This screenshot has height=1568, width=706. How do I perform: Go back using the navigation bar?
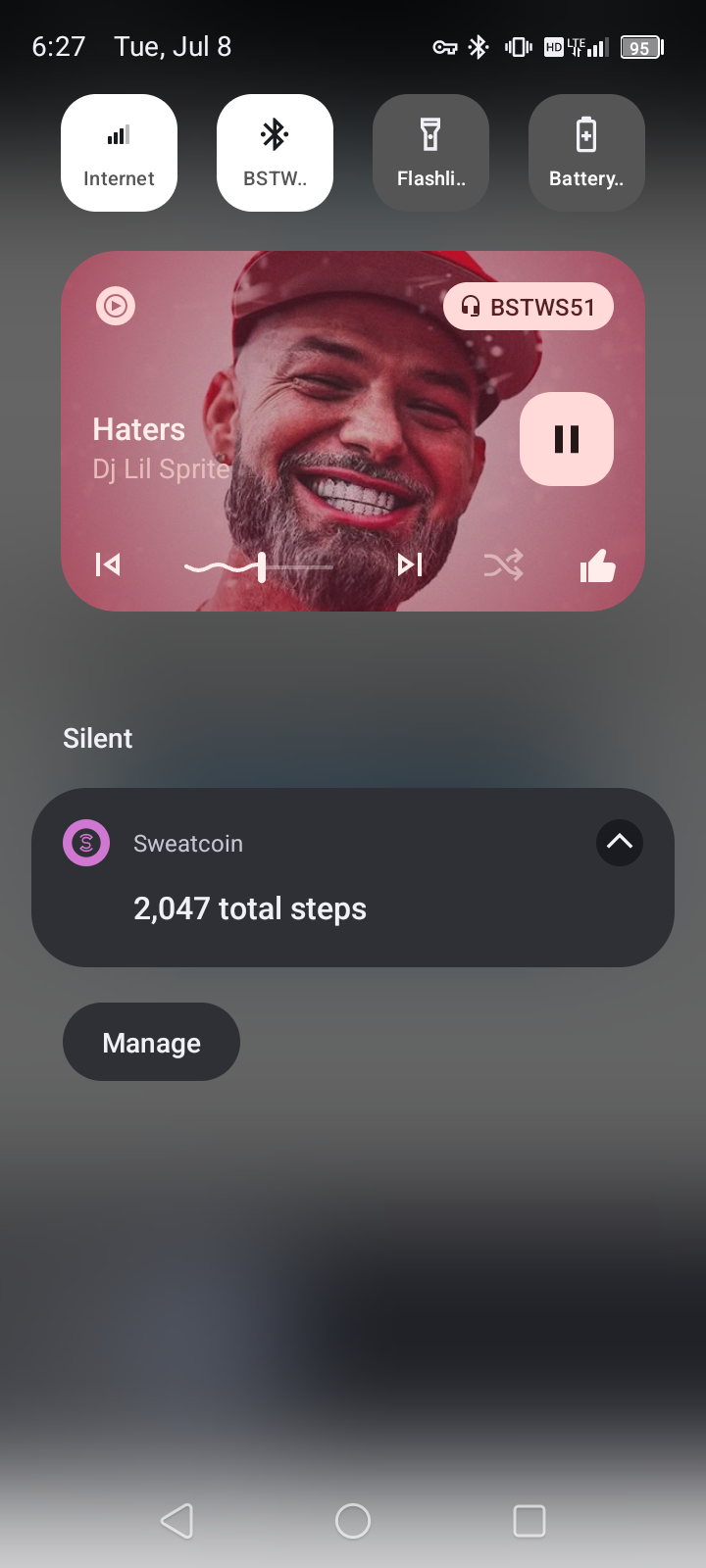[x=176, y=1521]
